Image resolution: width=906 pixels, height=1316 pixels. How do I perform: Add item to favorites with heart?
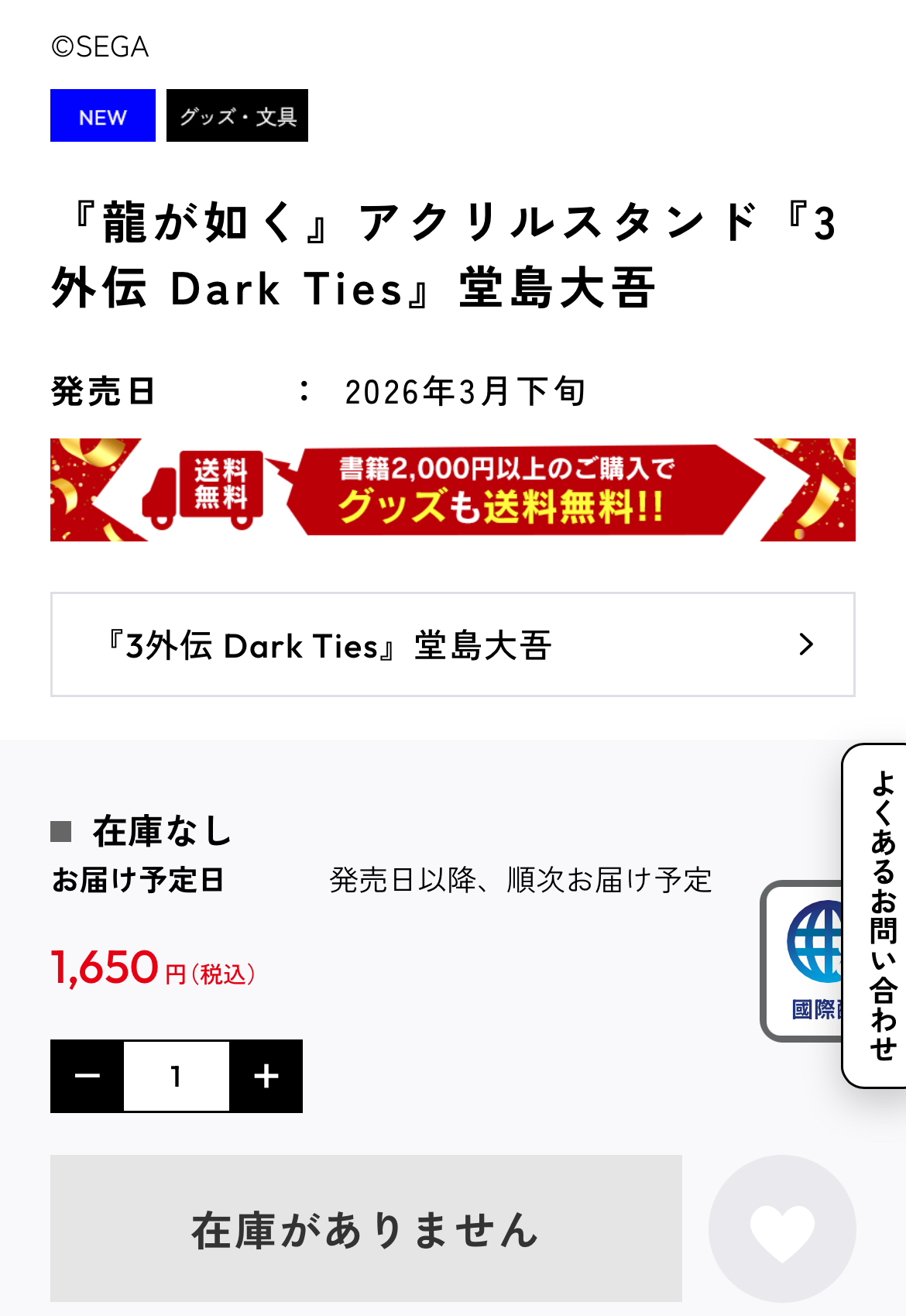coord(782,1228)
